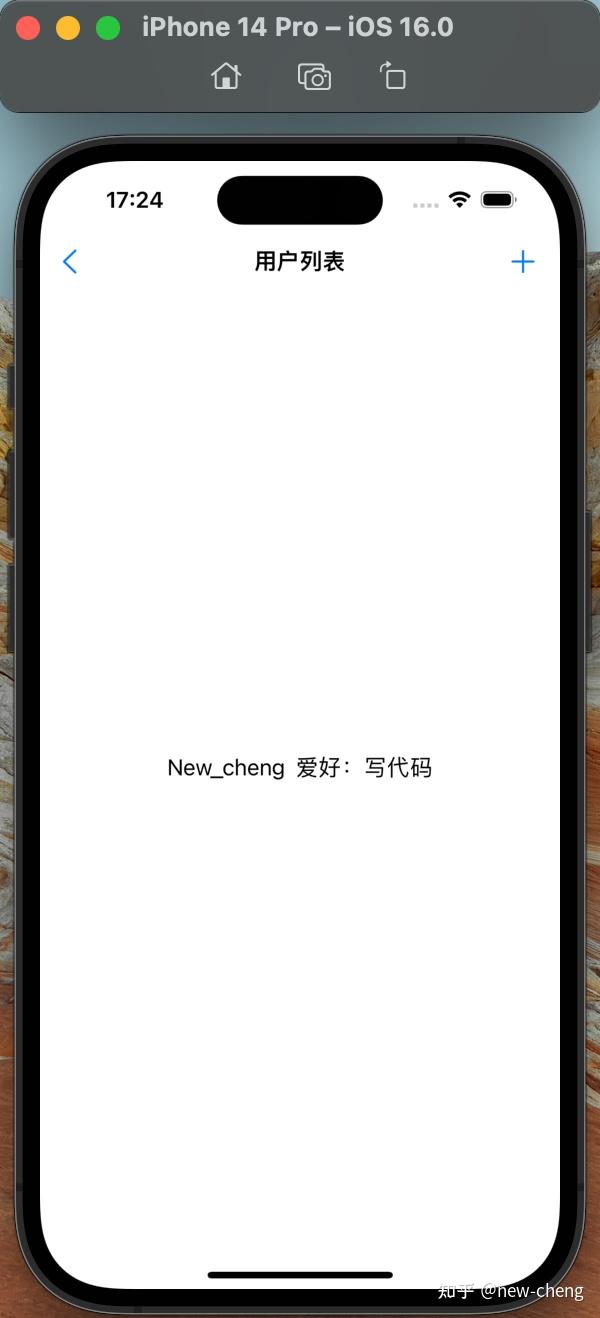The image size is (600, 1318).
Task: Close the simulator window
Action: coord(28,28)
